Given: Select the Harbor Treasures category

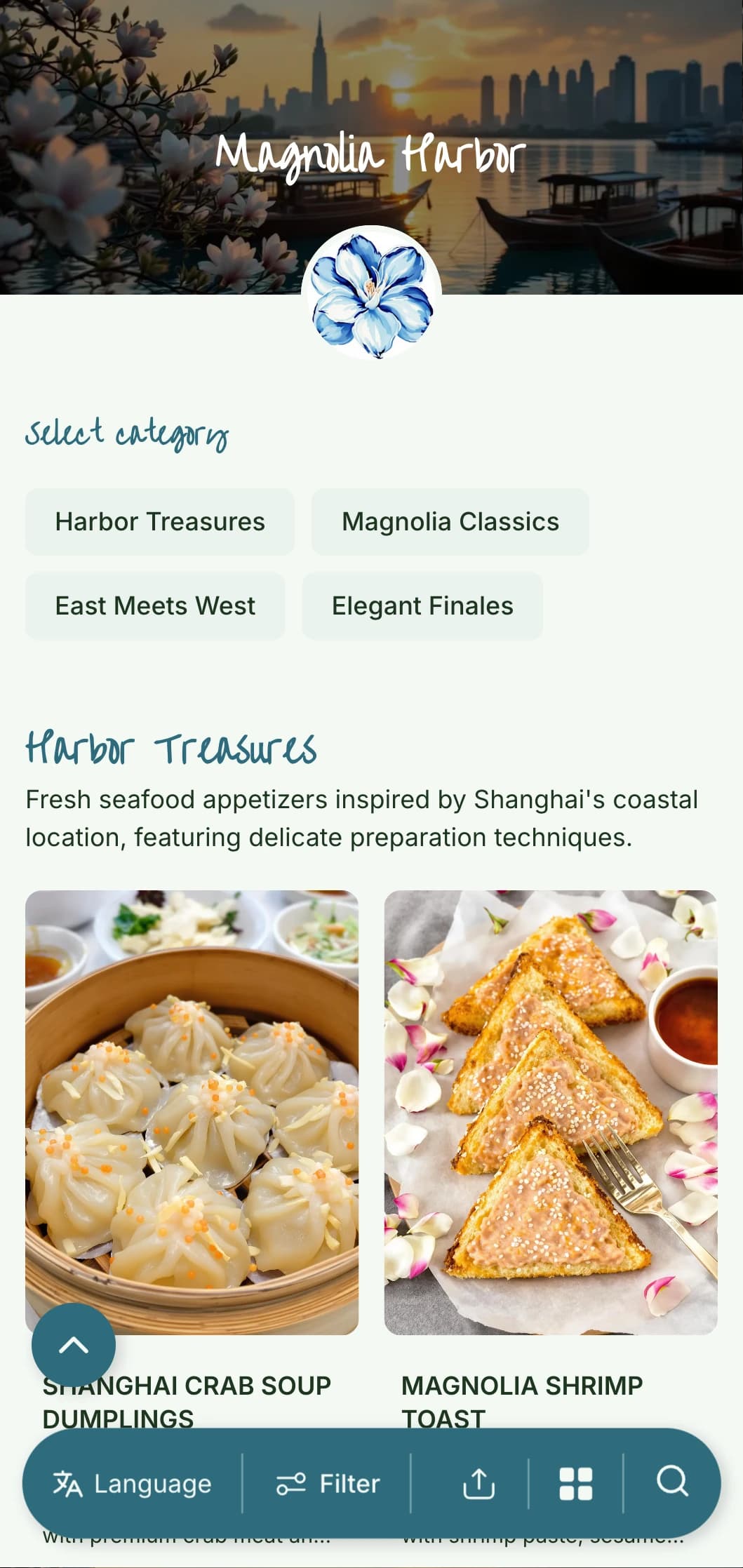Looking at the screenshot, I should (x=160, y=521).
